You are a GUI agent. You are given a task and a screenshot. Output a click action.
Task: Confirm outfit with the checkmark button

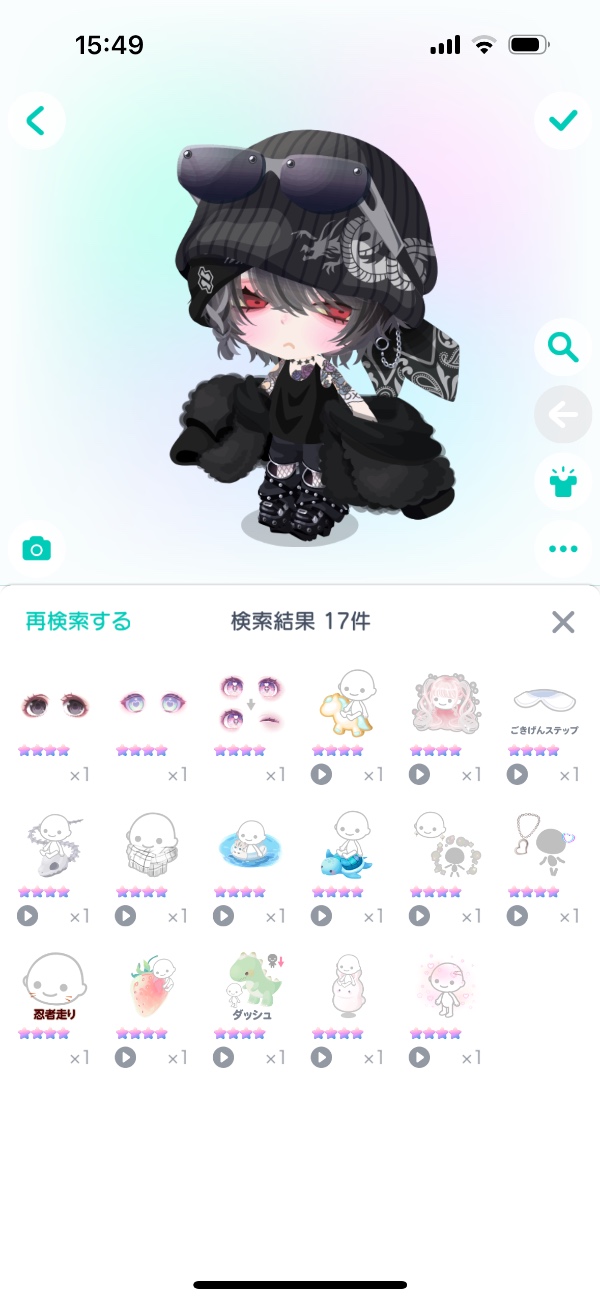(x=563, y=121)
